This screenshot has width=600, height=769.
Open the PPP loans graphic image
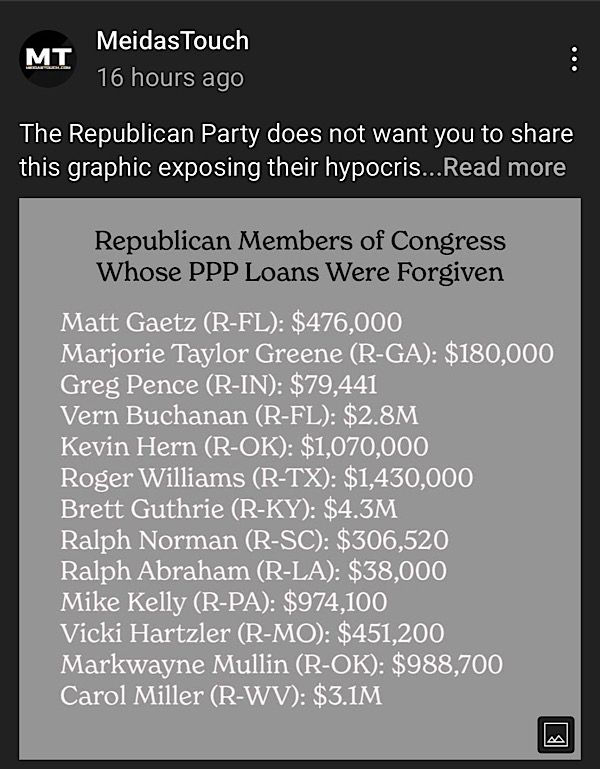click(x=300, y=470)
